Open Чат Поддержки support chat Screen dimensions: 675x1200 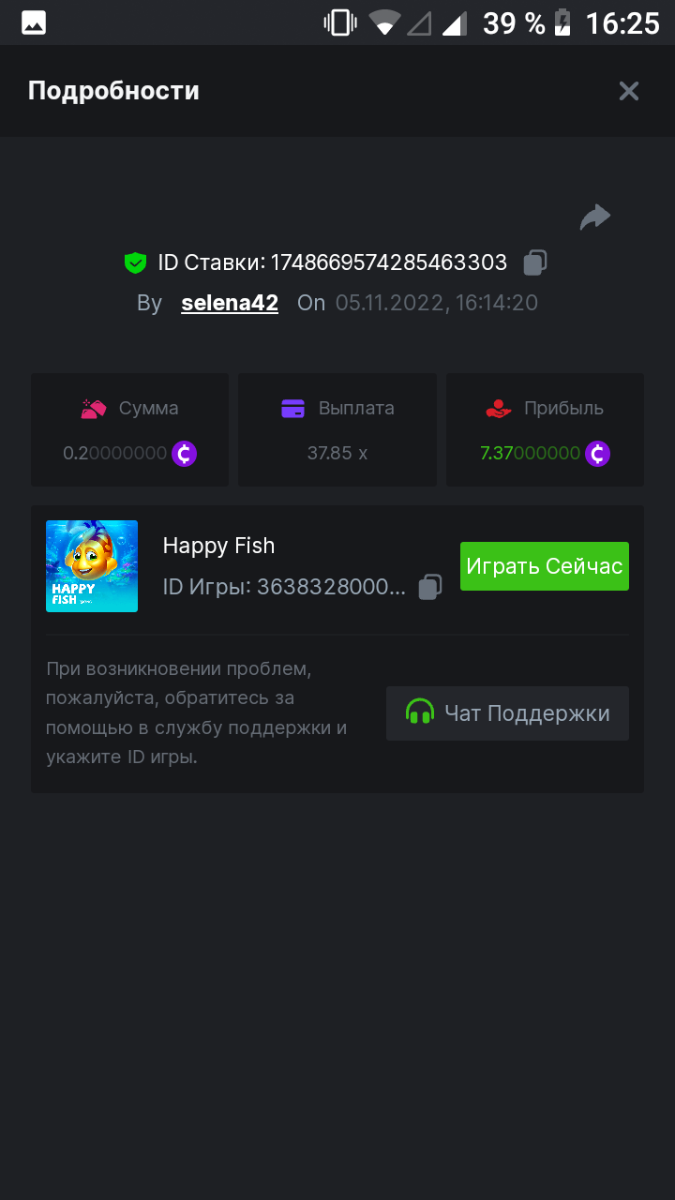point(507,713)
